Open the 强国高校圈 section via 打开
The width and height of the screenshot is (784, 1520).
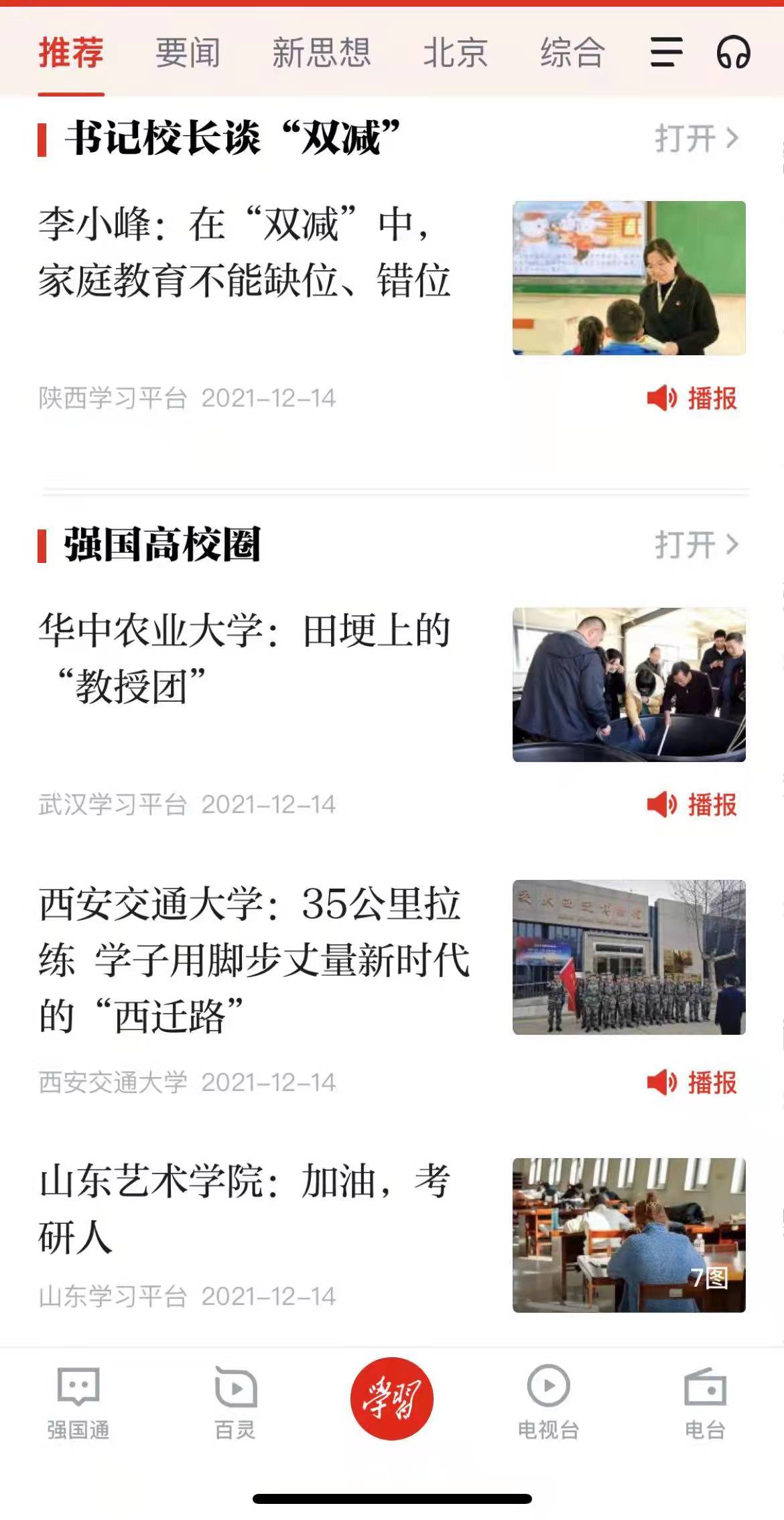click(696, 545)
